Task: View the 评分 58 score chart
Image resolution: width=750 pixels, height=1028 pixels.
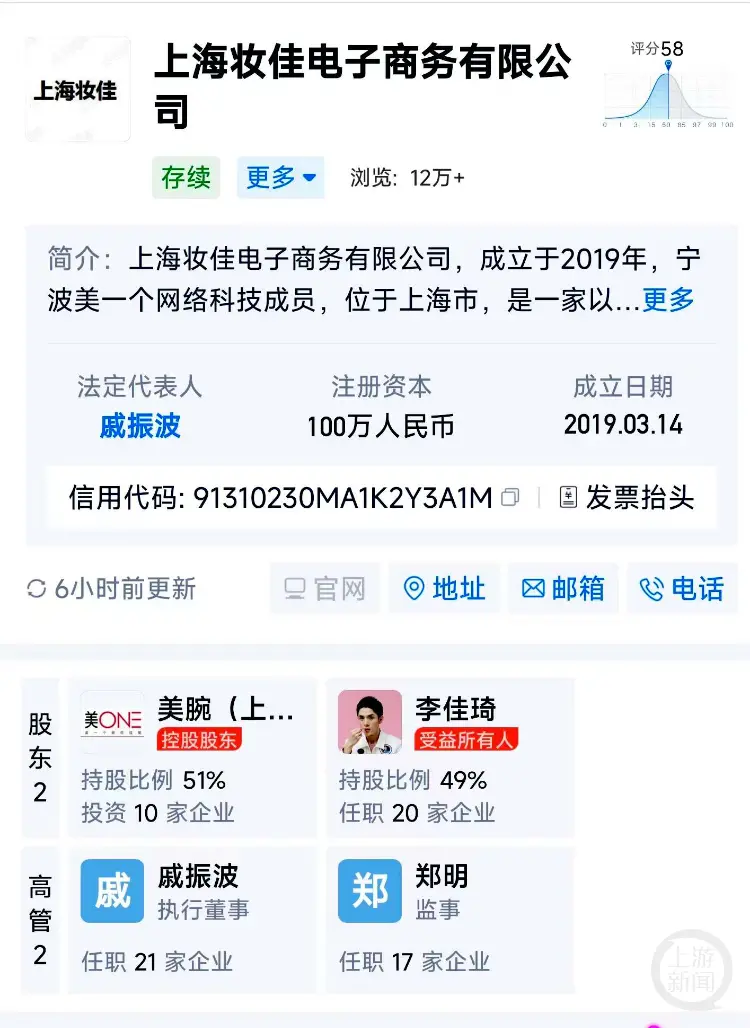Action: pyautogui.click(x=668, y=87)
